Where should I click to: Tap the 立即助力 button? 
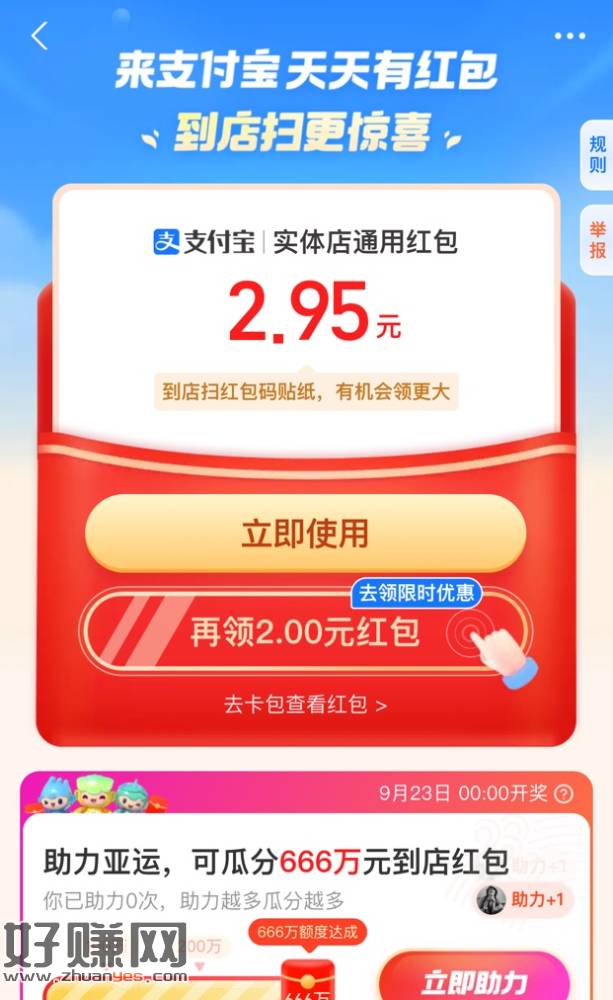click(x=475, y=979)
